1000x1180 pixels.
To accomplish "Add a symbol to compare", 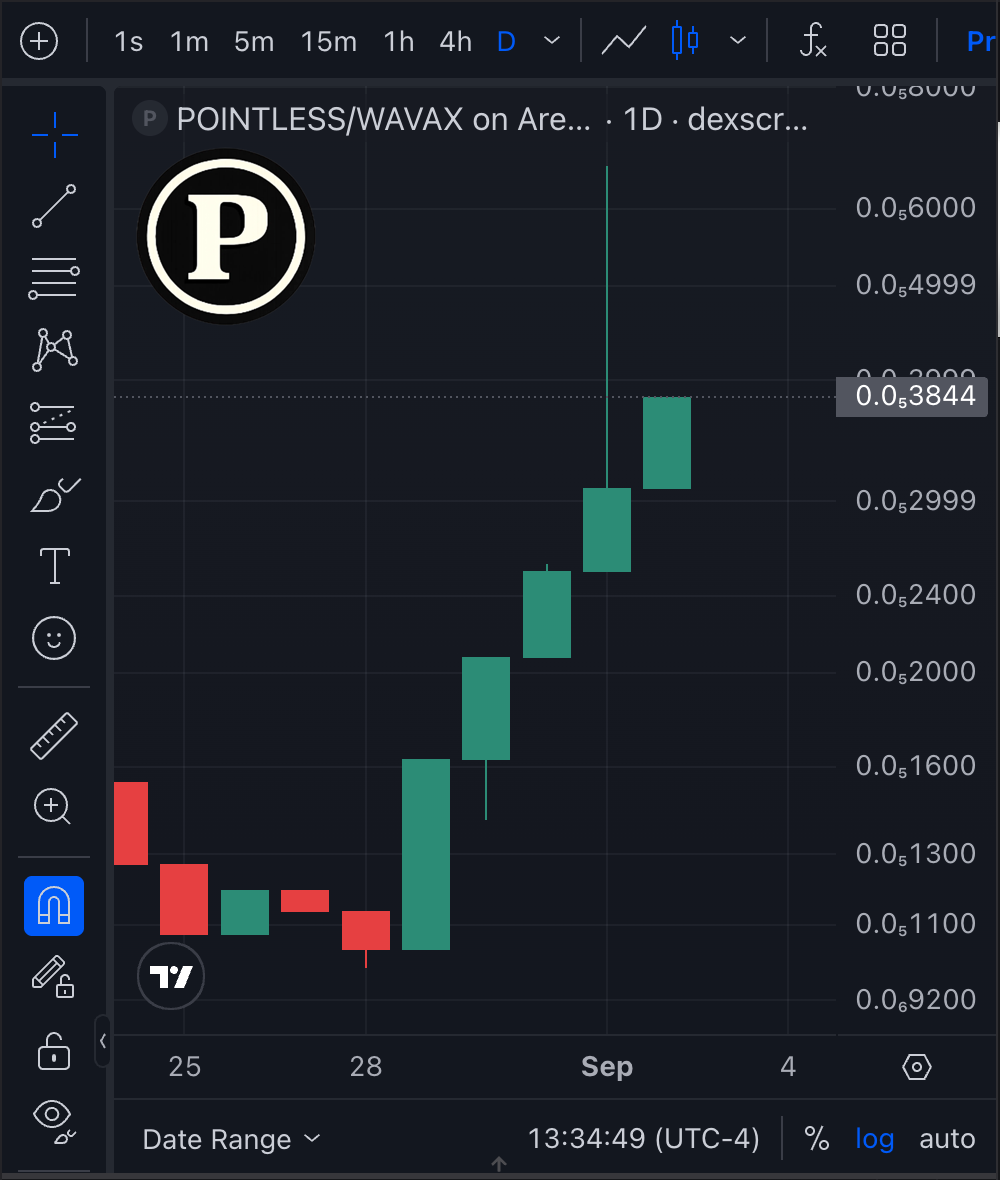I will pos(39,42).
